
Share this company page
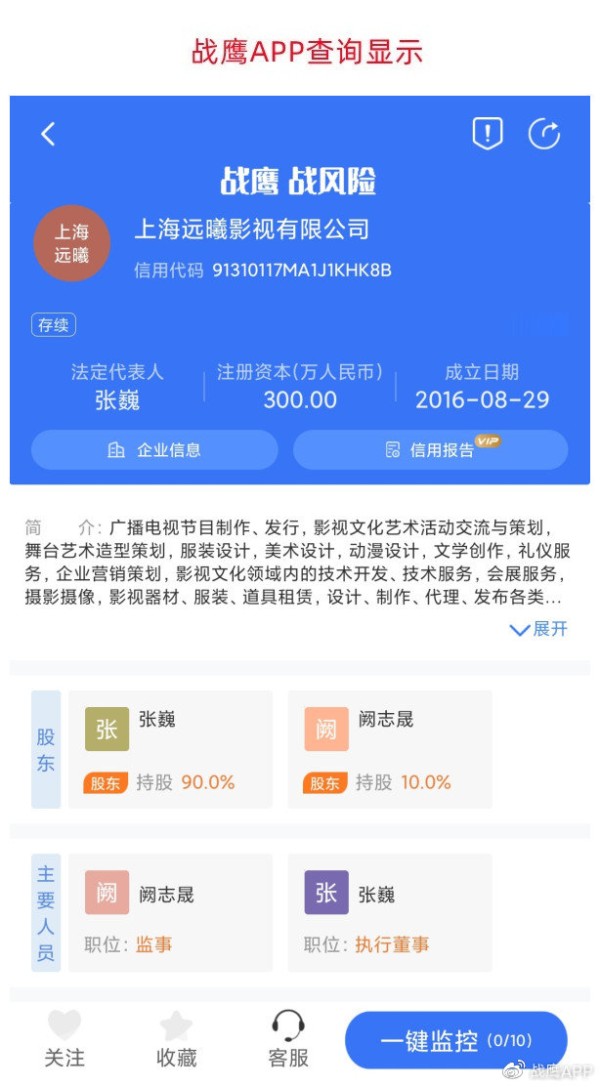[544, 134]
